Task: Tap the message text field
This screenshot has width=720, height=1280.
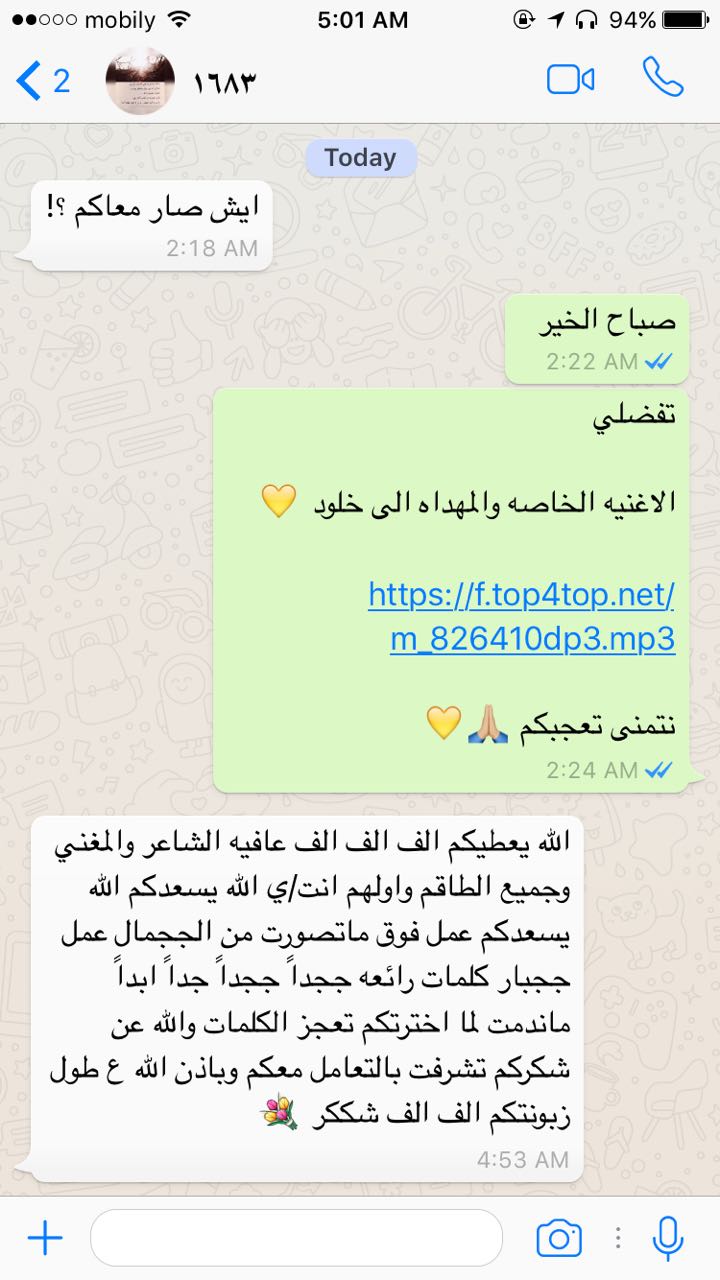Action: [295, 1238]
